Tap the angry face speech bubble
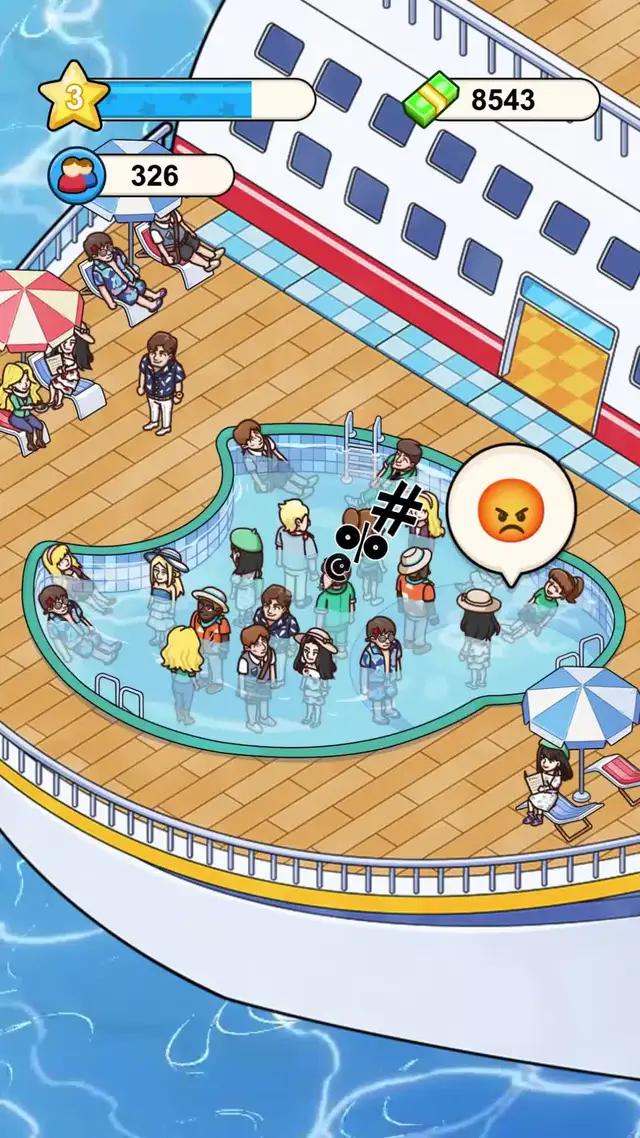 click(511, 511)
